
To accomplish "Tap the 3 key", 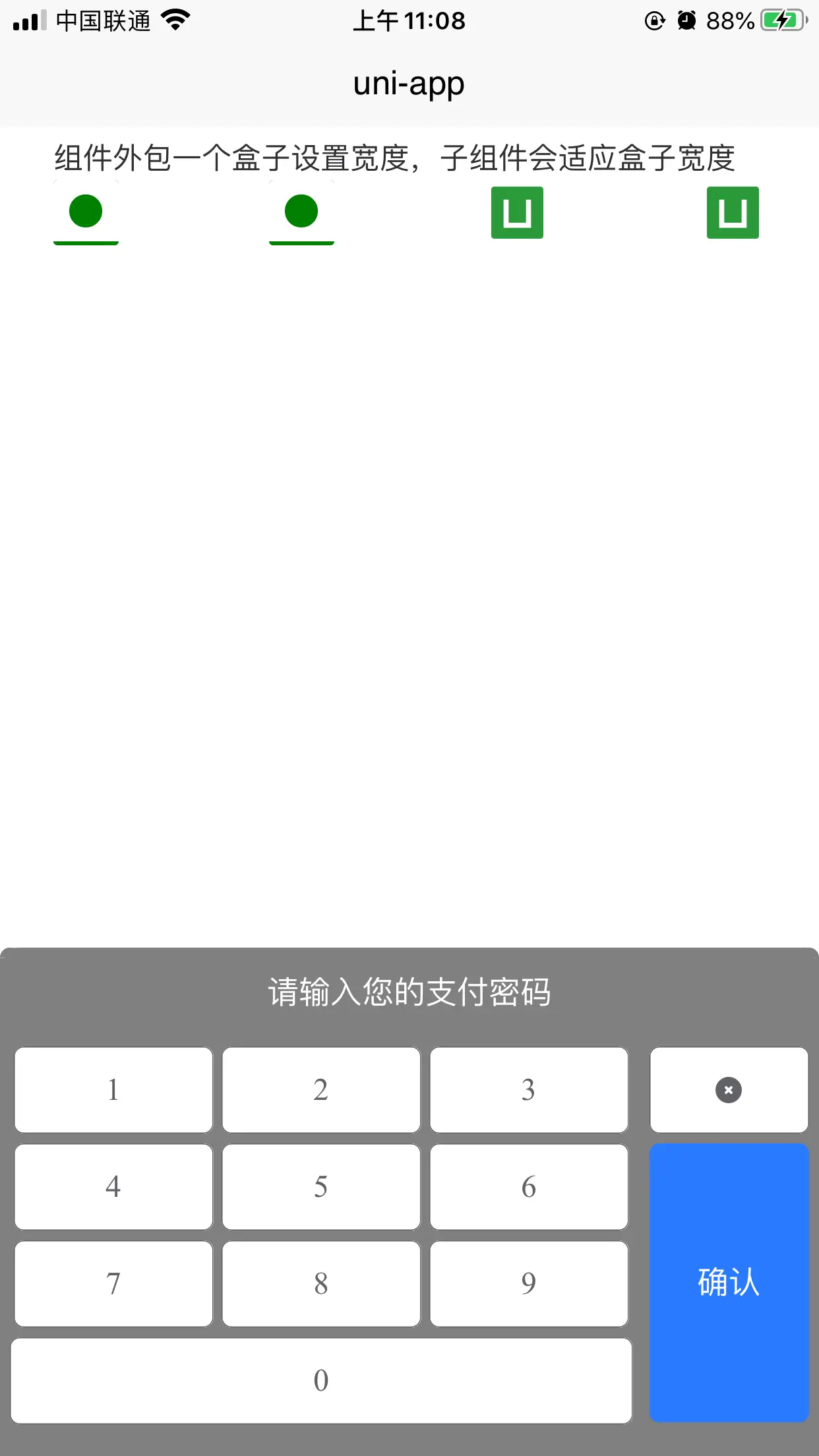I will click(529, 1090).
